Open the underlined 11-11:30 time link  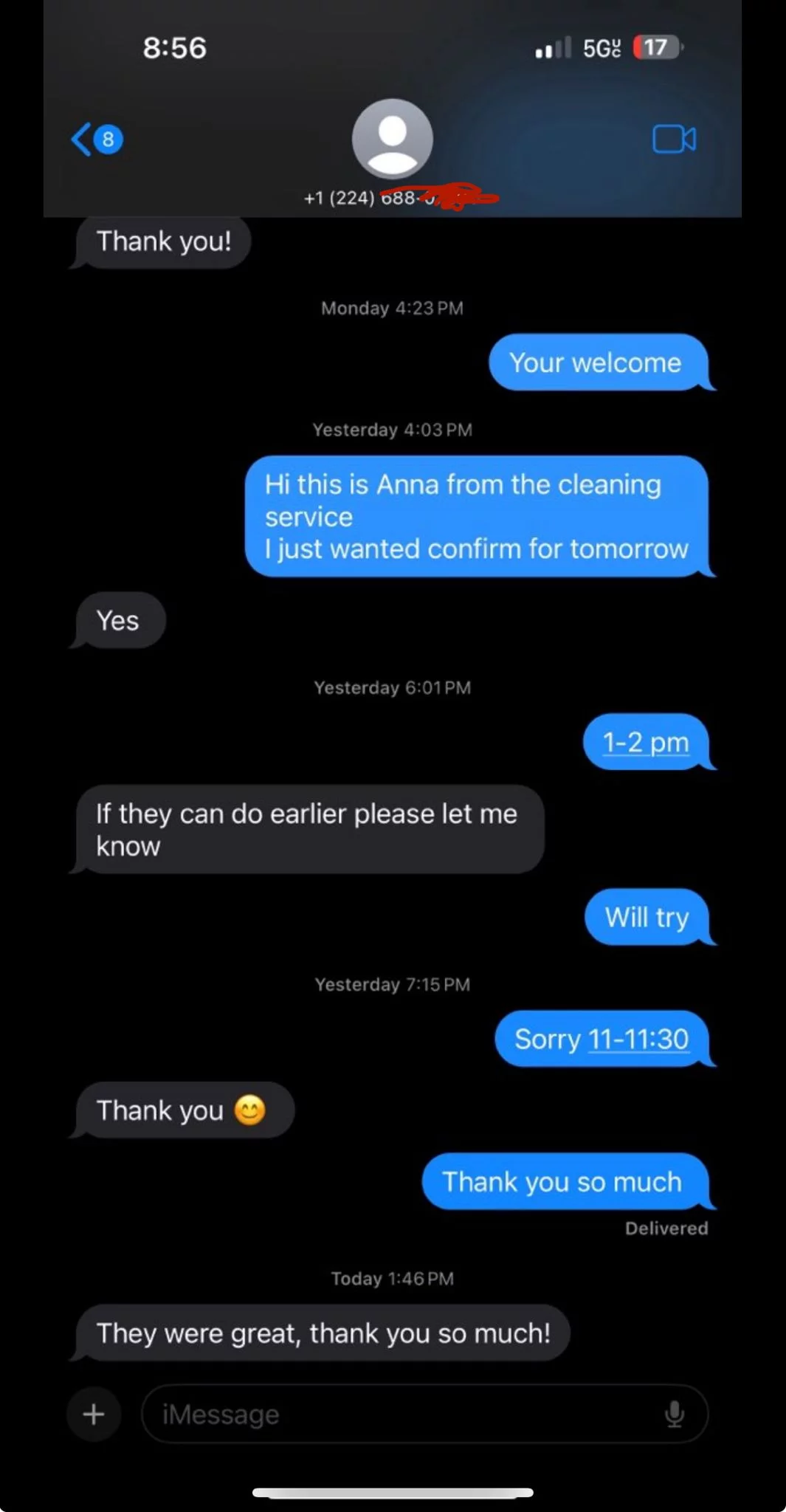[638, 1039]
